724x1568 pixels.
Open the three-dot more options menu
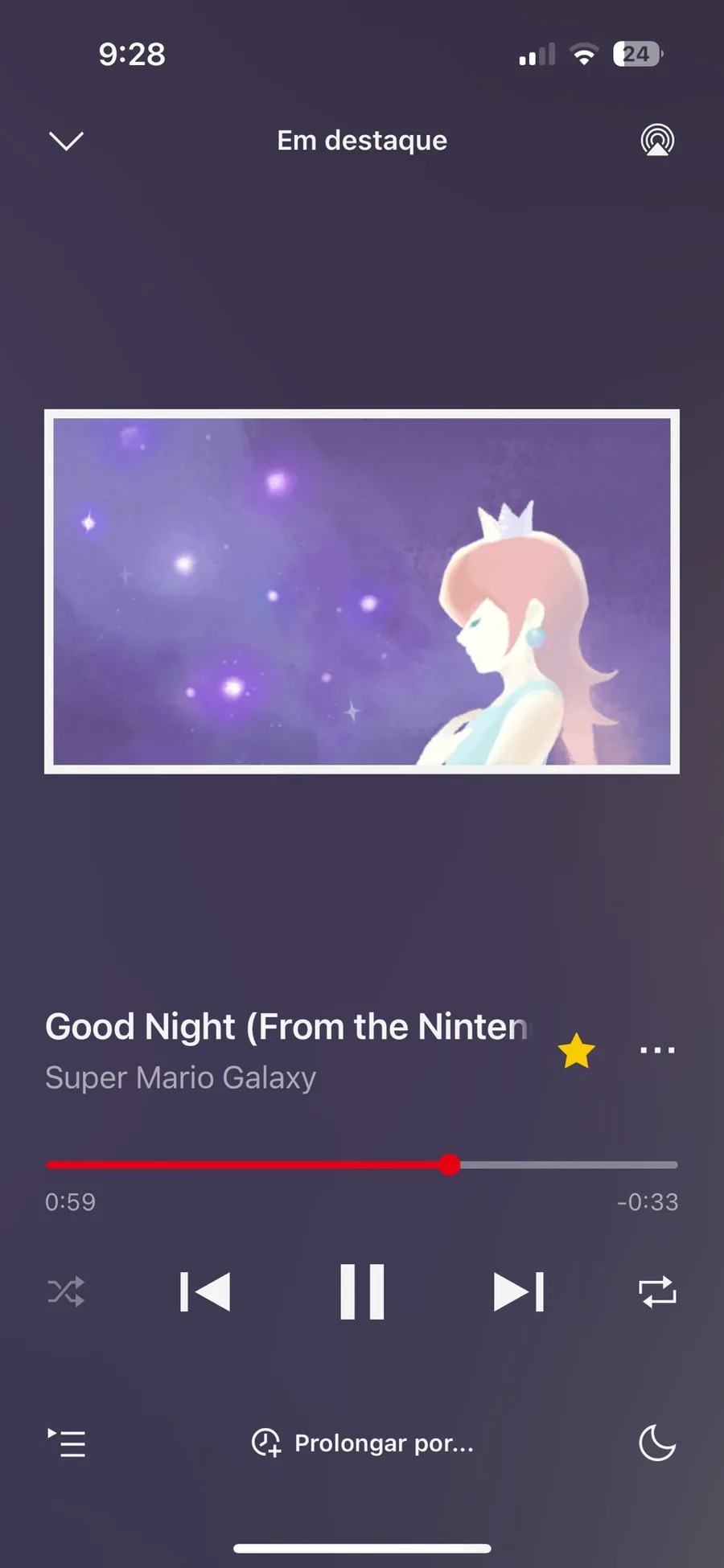657,1050
